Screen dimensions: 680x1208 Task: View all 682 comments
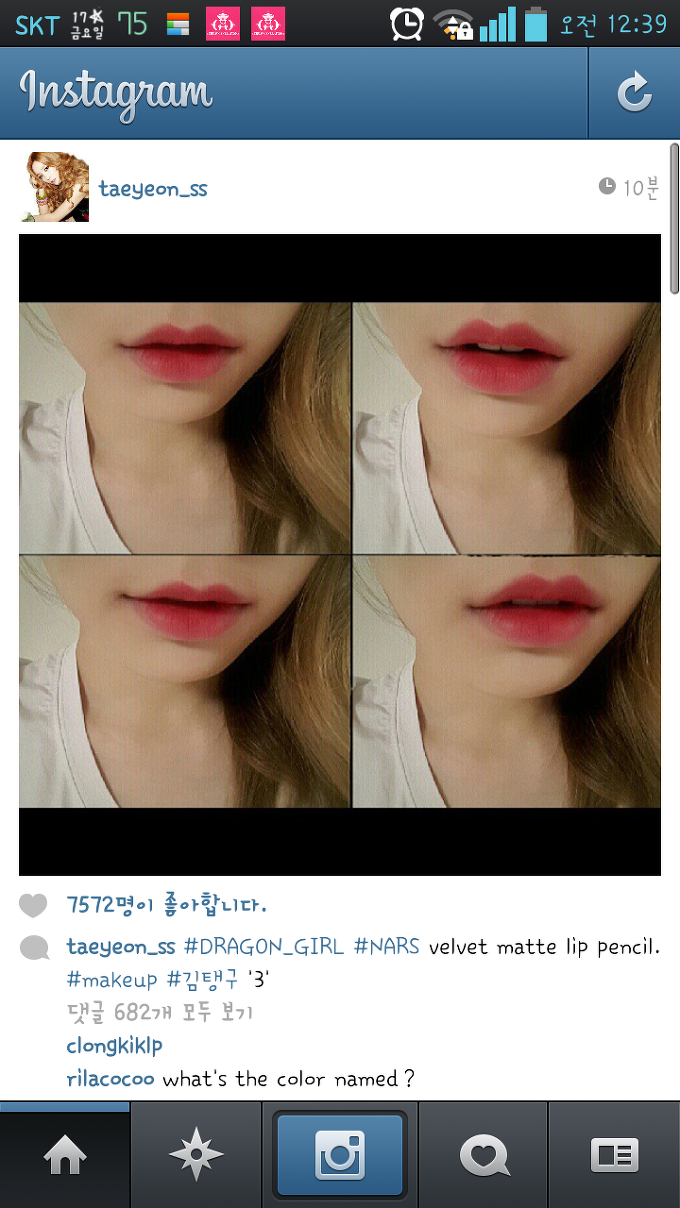click(160, 1013)
